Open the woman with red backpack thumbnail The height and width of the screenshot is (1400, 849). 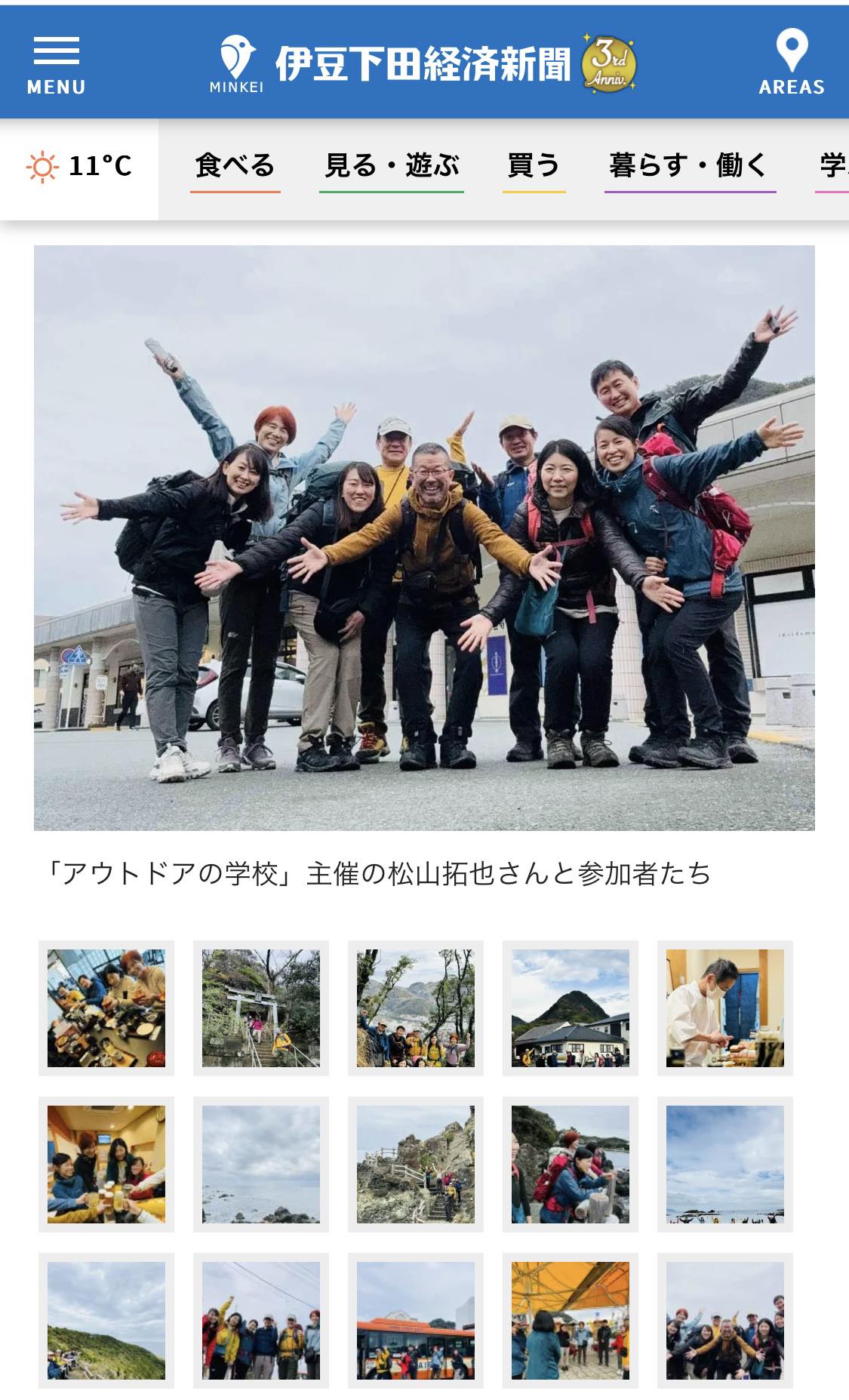pyautogui.click(x=571, y=1164)
